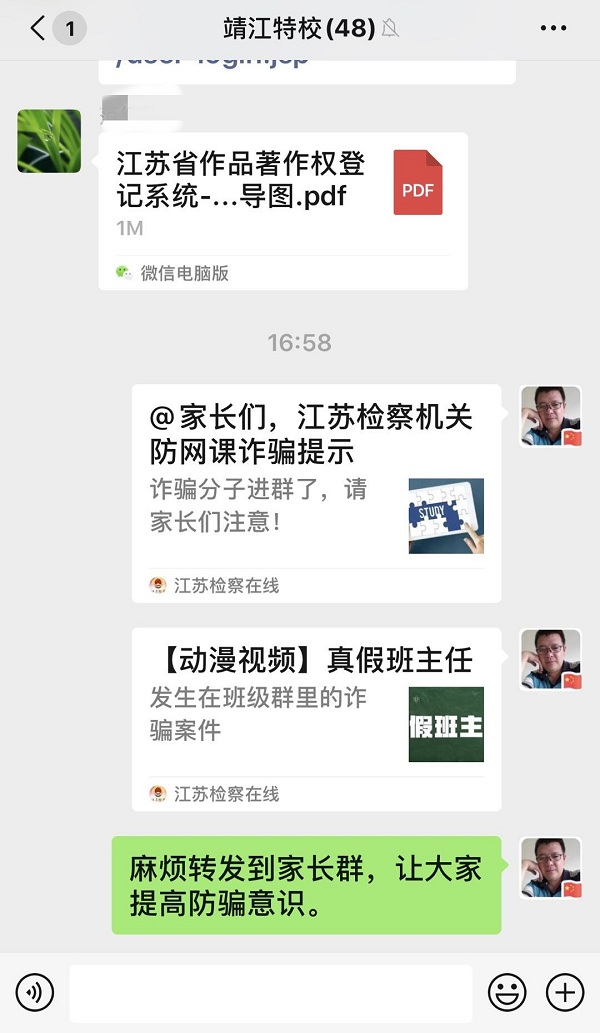This screenshot has height=1033, width=600.
Task: Open the emoji picker
Action: click(x=507, y=992)
